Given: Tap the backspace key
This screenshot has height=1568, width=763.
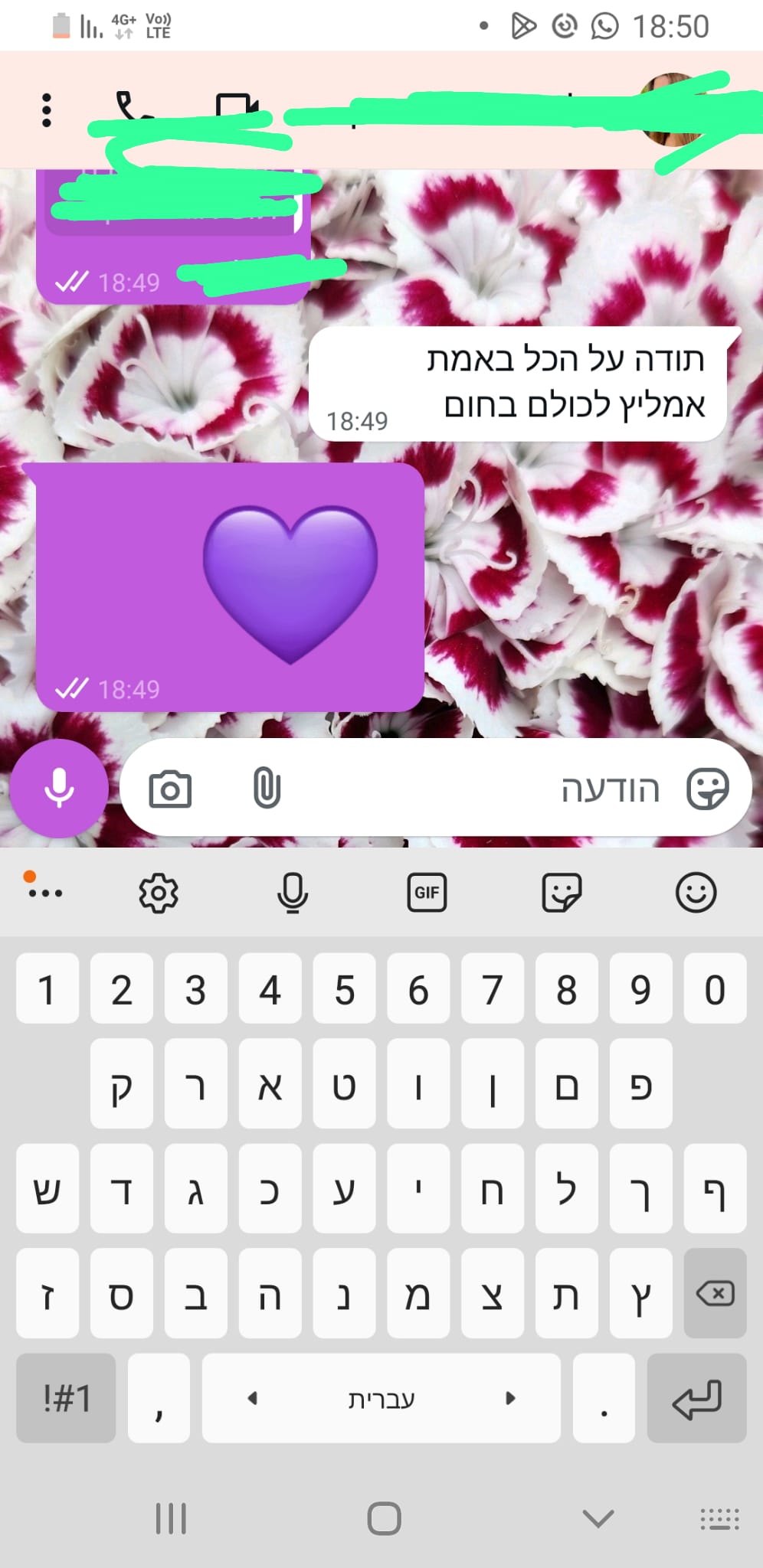Looking at the screenshot, I should click(715, 1294).
